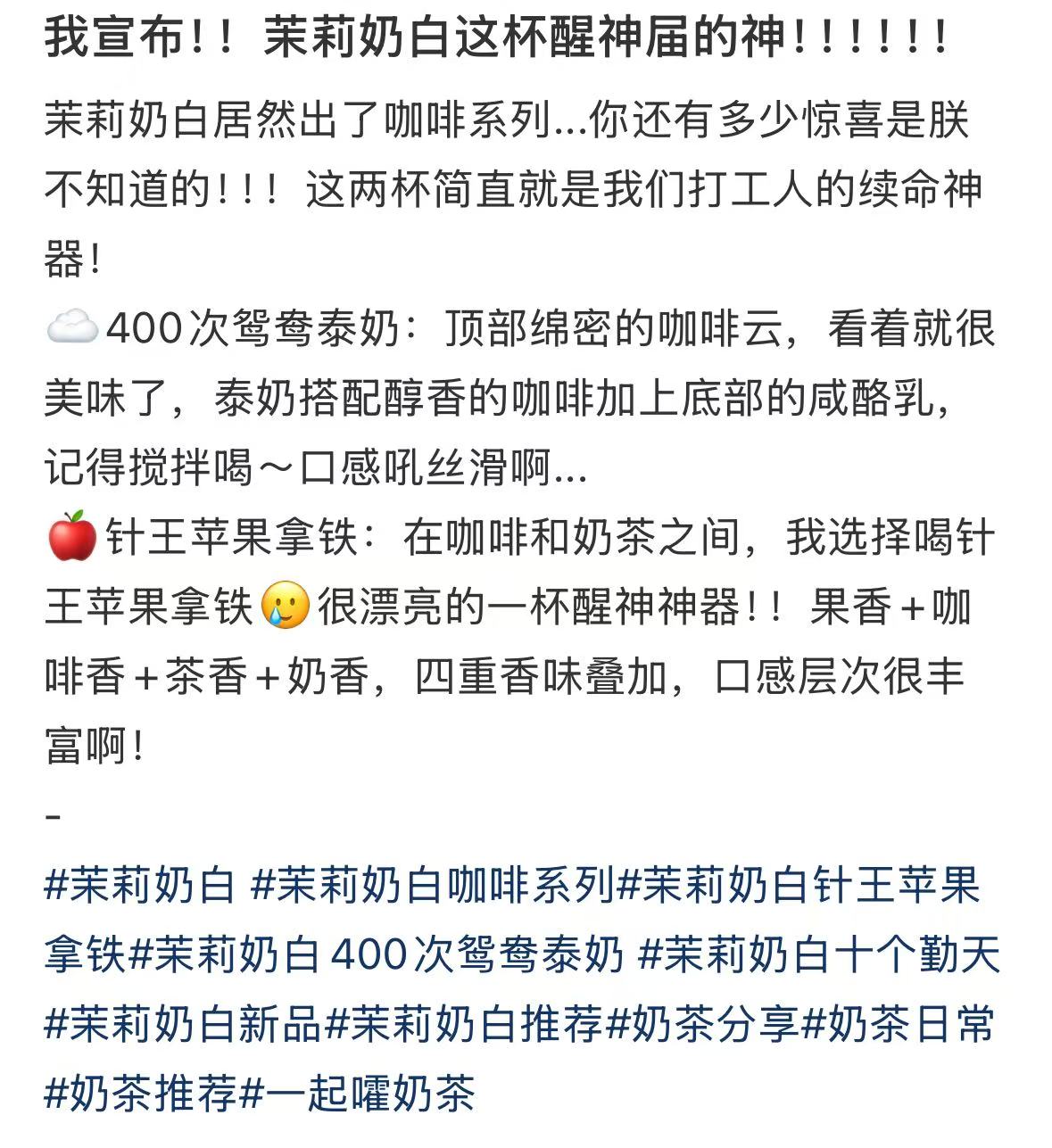Tap the #奶茶推荐 hashtag
The height and width of the screenshot is (1148, 1052).
point(139,1094)
